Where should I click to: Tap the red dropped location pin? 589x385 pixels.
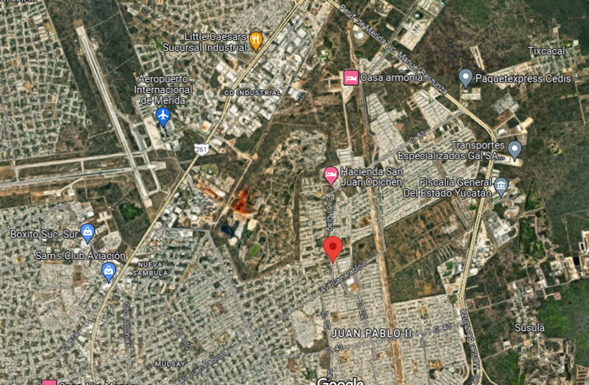click(x=333, y=249)
